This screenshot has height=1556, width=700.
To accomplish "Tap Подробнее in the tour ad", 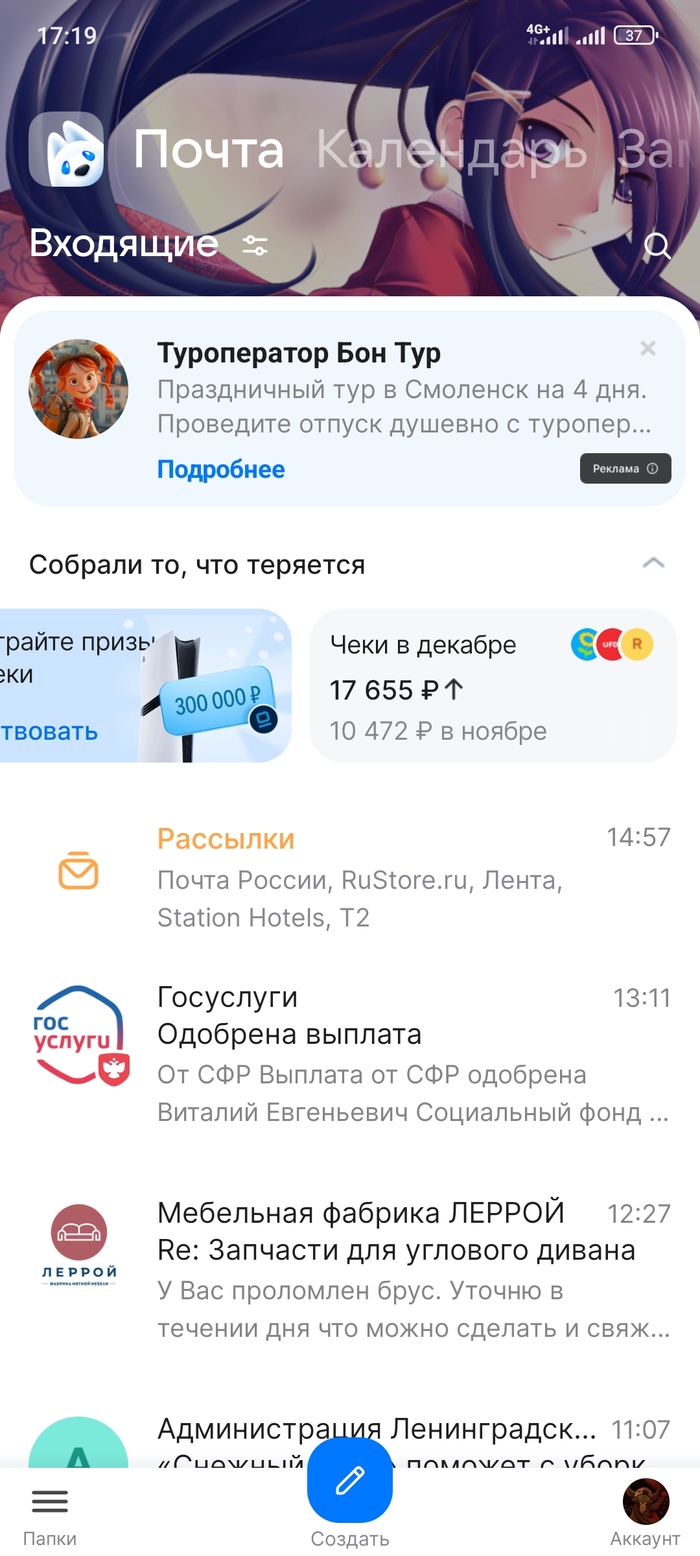I will pyautogui.click(x=221, y=469).
